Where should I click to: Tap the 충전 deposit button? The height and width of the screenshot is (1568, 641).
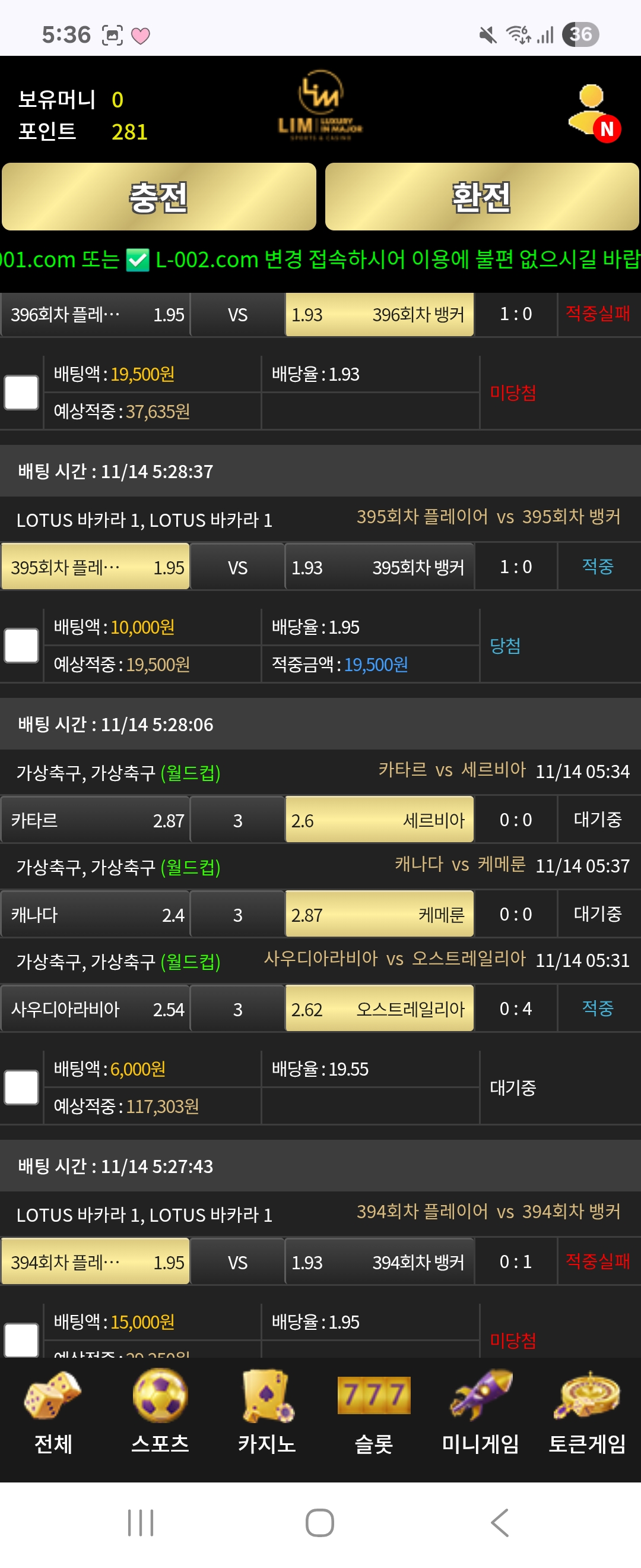[158, 197]
